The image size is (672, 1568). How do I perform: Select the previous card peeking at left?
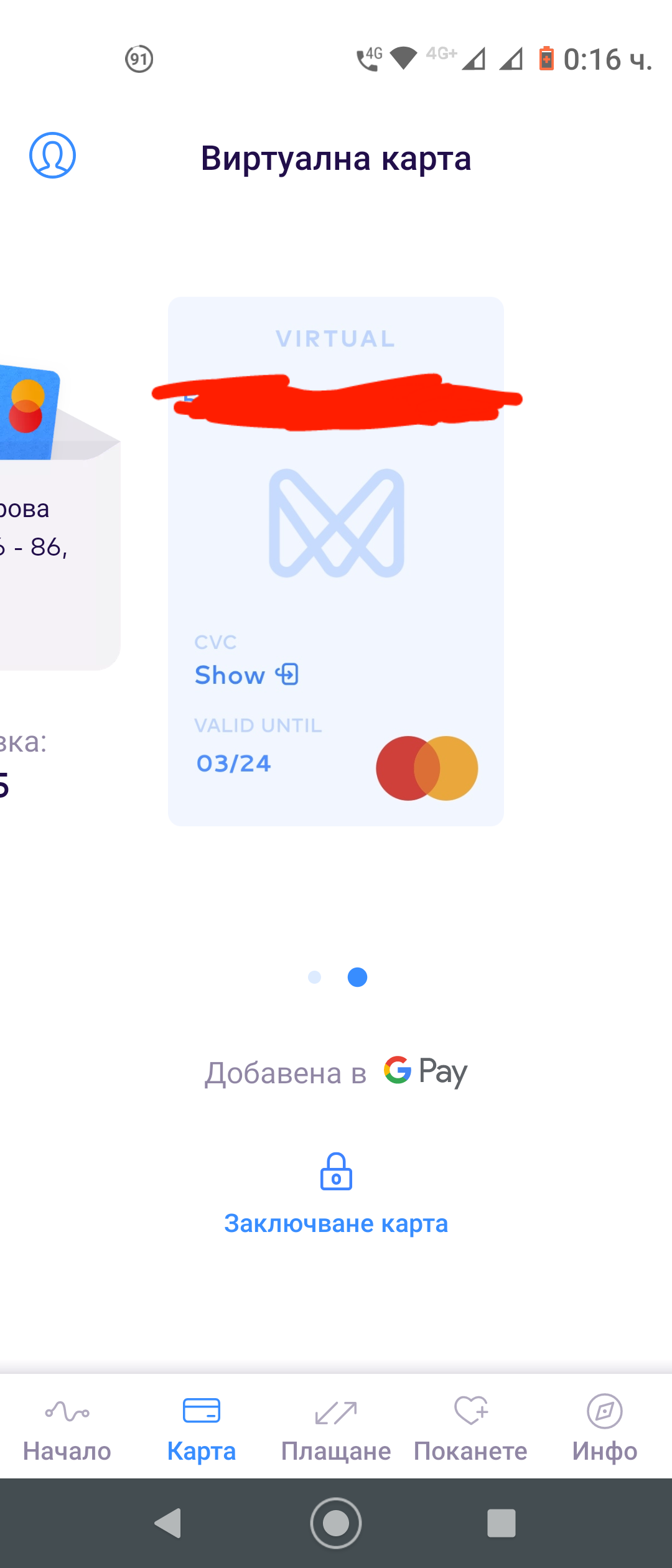tap(56, 516)
